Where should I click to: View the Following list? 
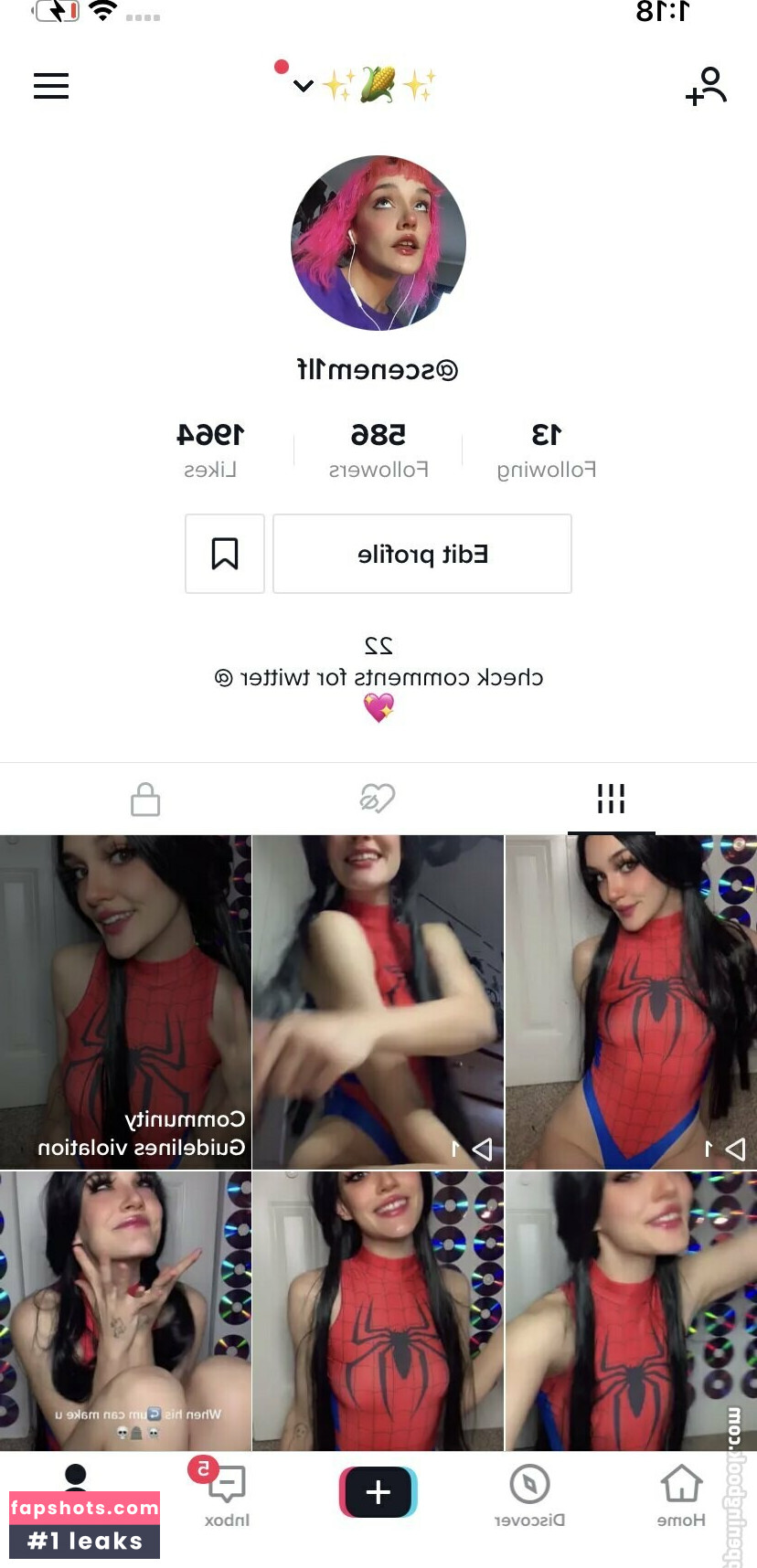tap(546, 450)
